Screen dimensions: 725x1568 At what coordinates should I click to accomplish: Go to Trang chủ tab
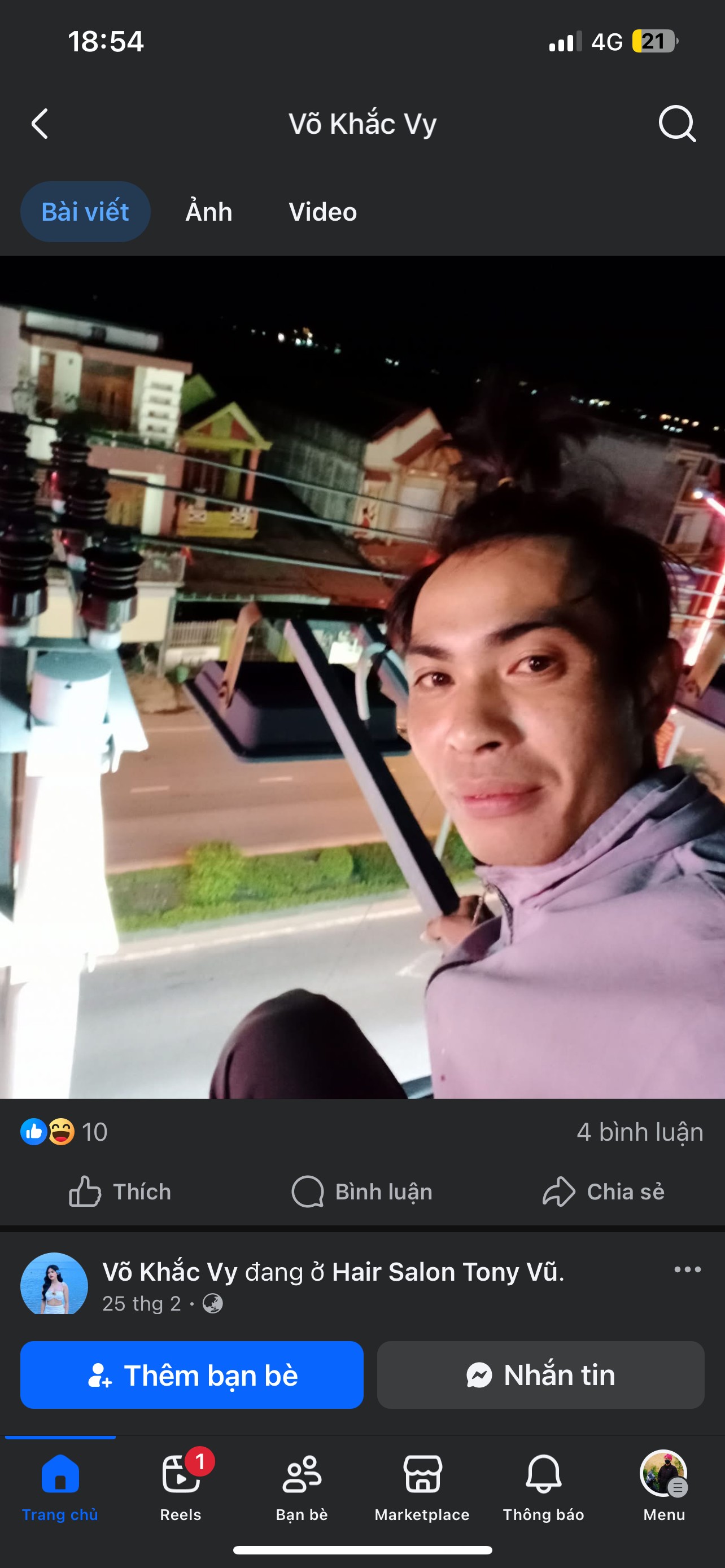coord(60,1486)
